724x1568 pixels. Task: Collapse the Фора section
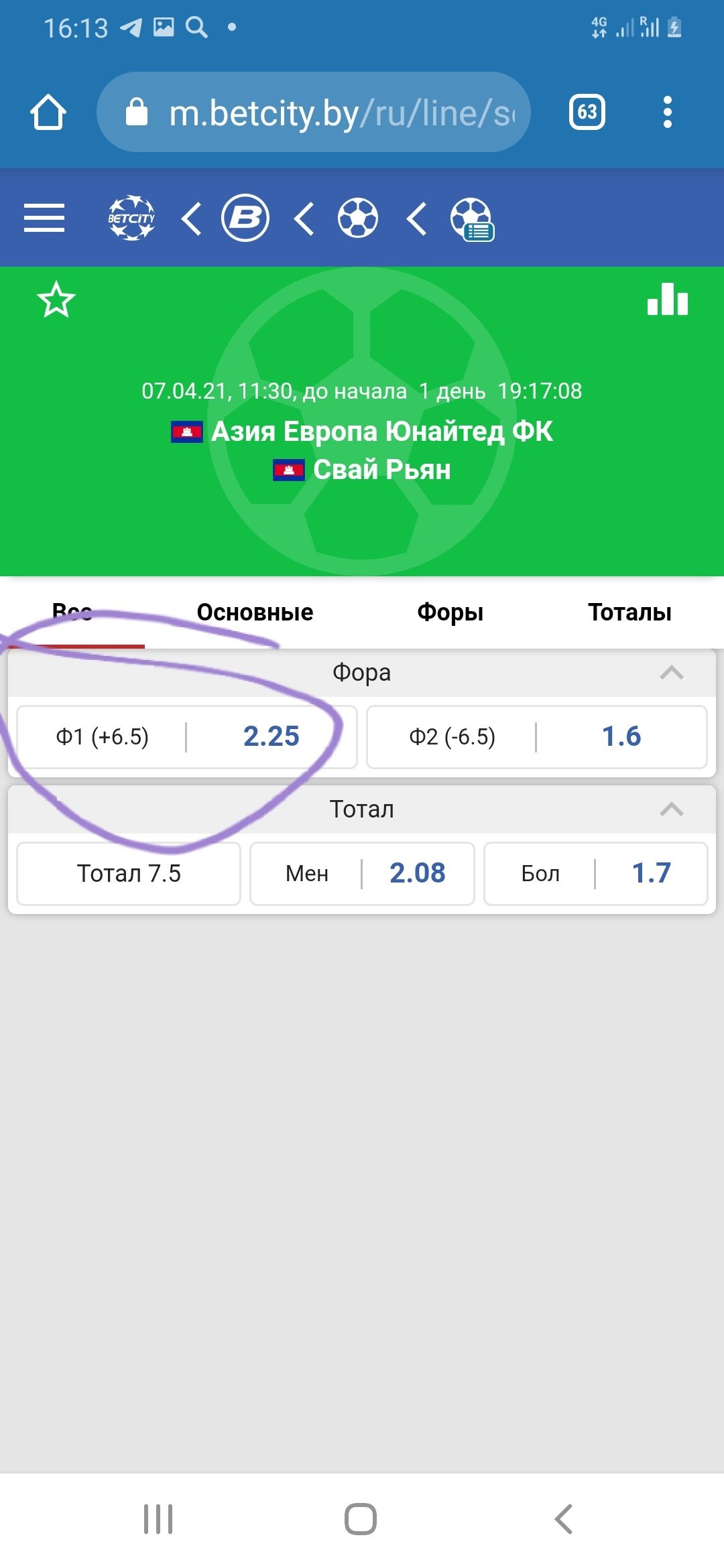point(671,673)
